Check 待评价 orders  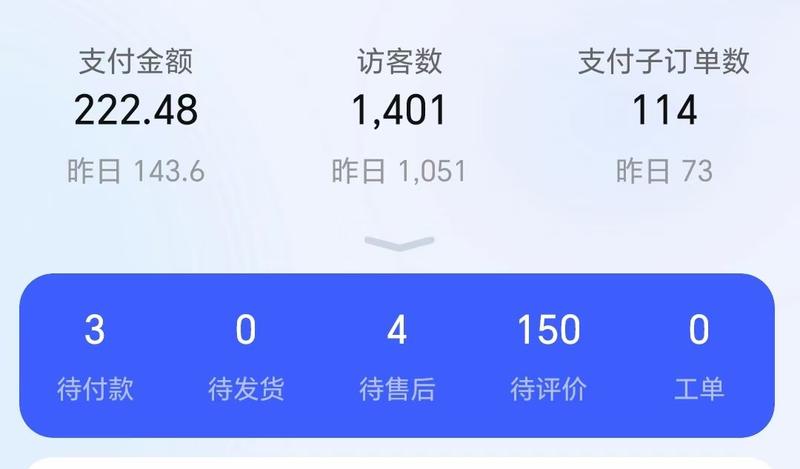click(548, 355)
